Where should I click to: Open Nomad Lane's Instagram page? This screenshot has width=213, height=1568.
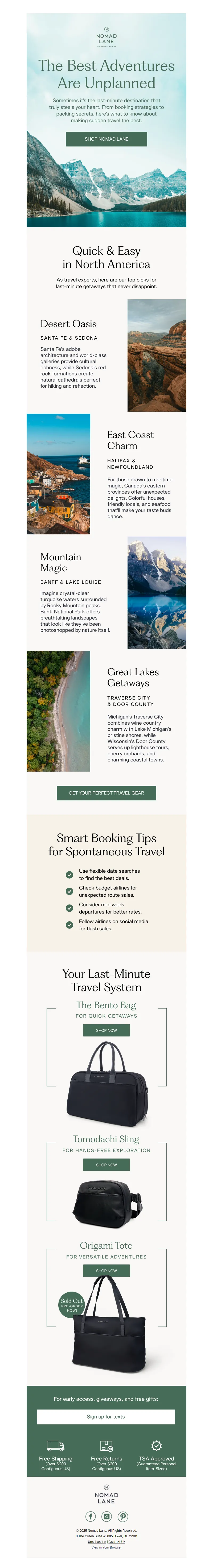tap(107, 1516)
